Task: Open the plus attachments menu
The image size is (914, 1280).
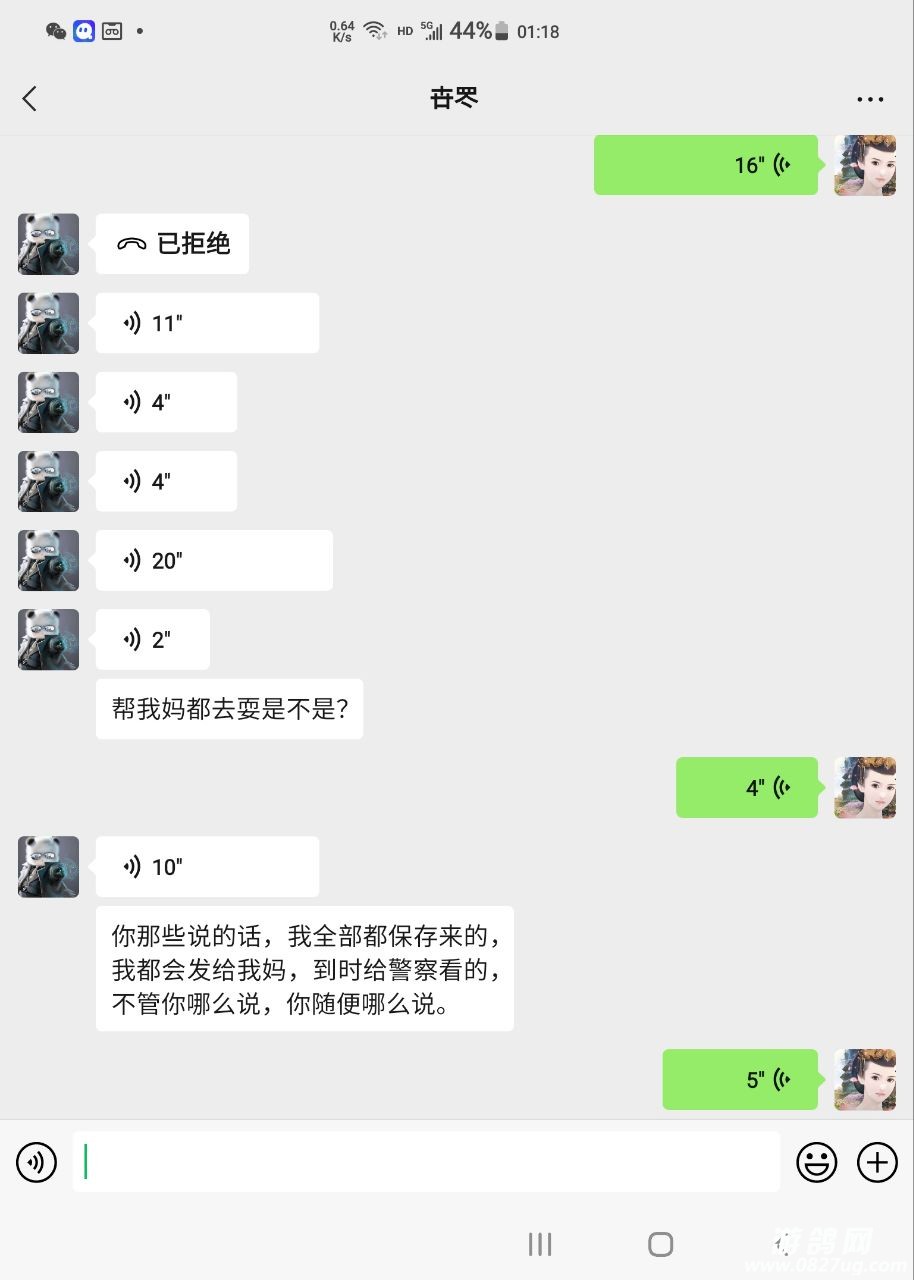Action: (x=877, y=1162)
